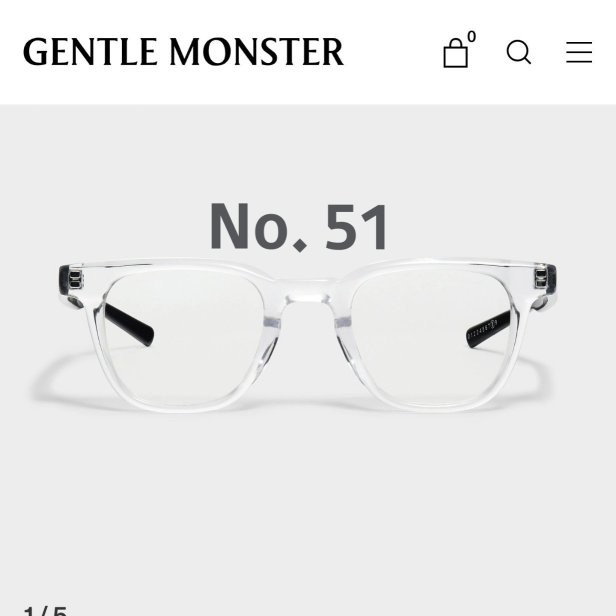Image resolution: width=616 pixels, height=616 pixels.
Task: Open the hamburger menu
Action: click(x=579, y=52)
